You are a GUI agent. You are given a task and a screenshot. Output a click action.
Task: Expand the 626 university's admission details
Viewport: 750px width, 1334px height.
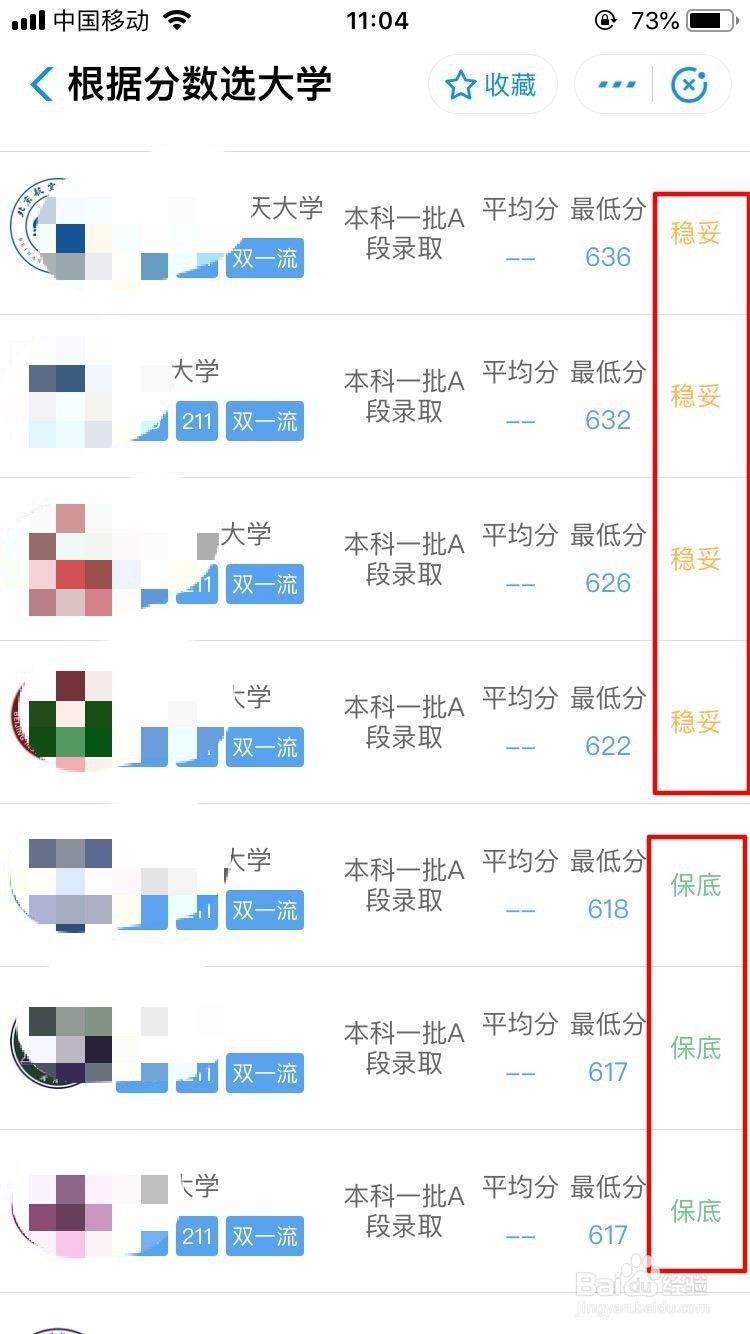click(404, 557)
